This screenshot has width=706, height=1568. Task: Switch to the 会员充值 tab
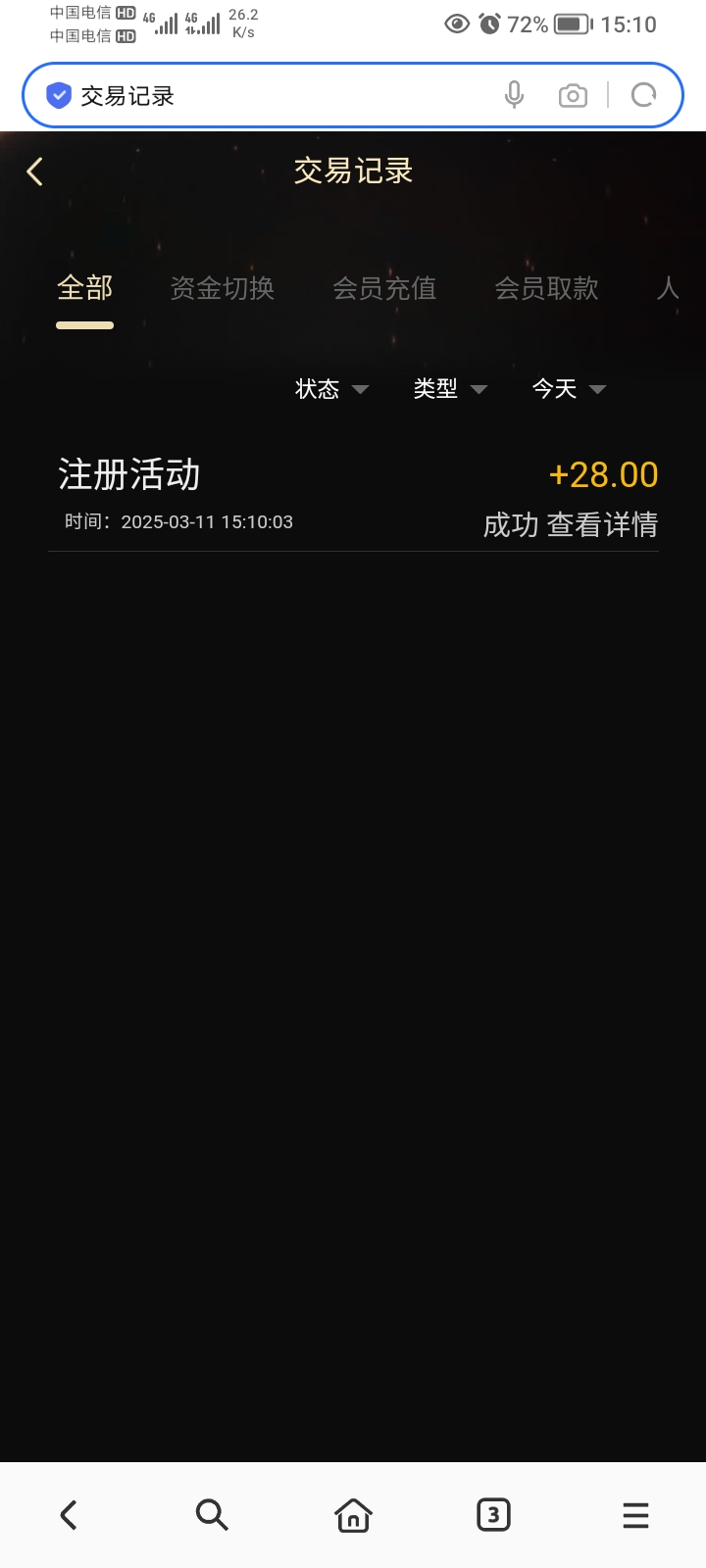tap(384, 288)
